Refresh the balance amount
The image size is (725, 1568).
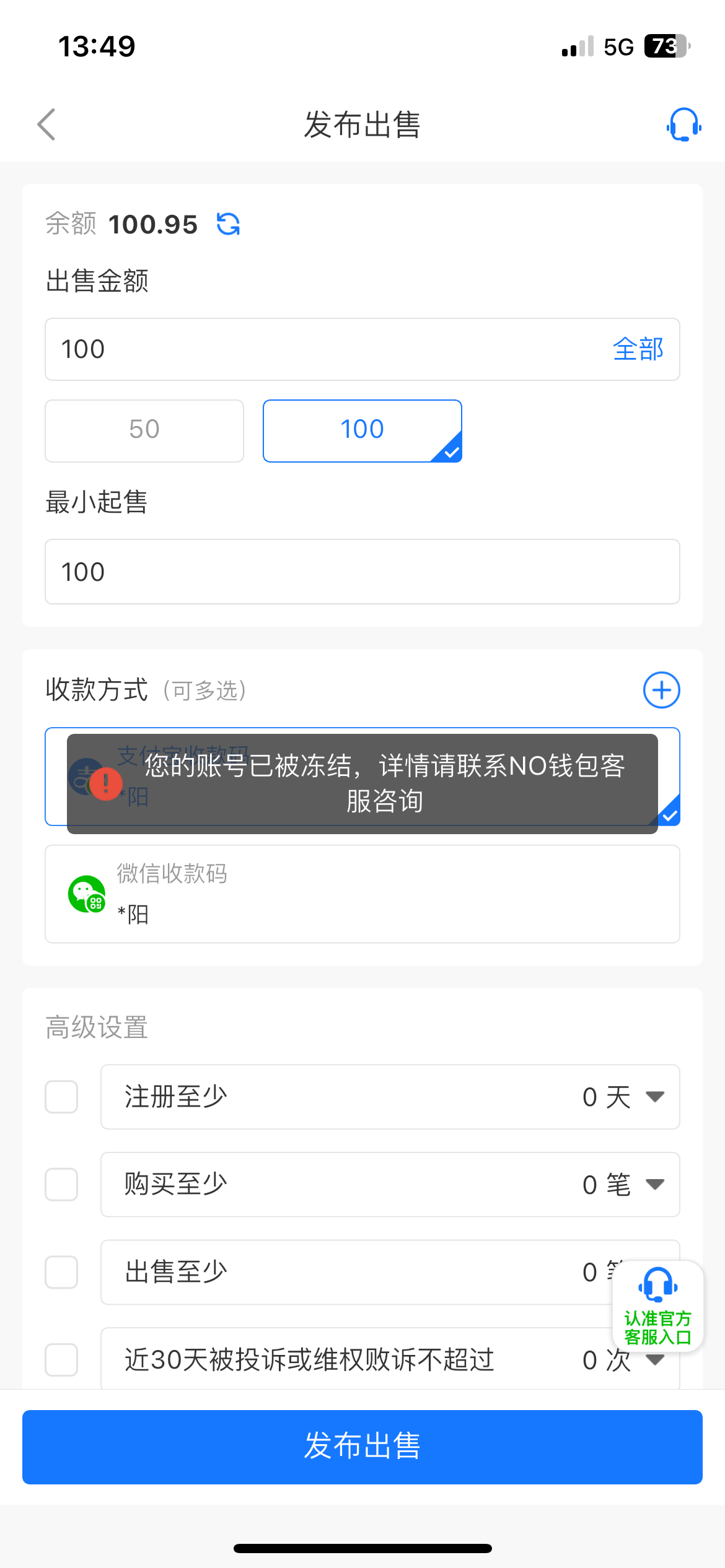[x=229, y=224]
